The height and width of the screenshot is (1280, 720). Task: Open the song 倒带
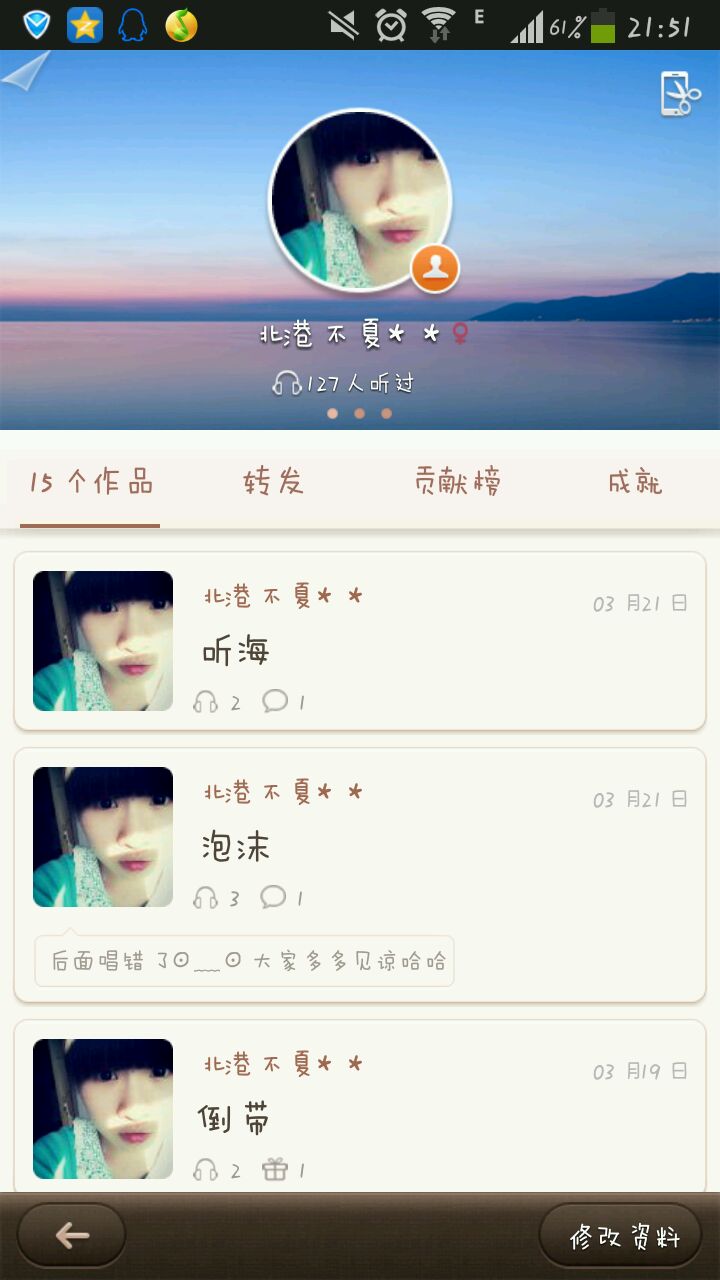click(360, 1106)
